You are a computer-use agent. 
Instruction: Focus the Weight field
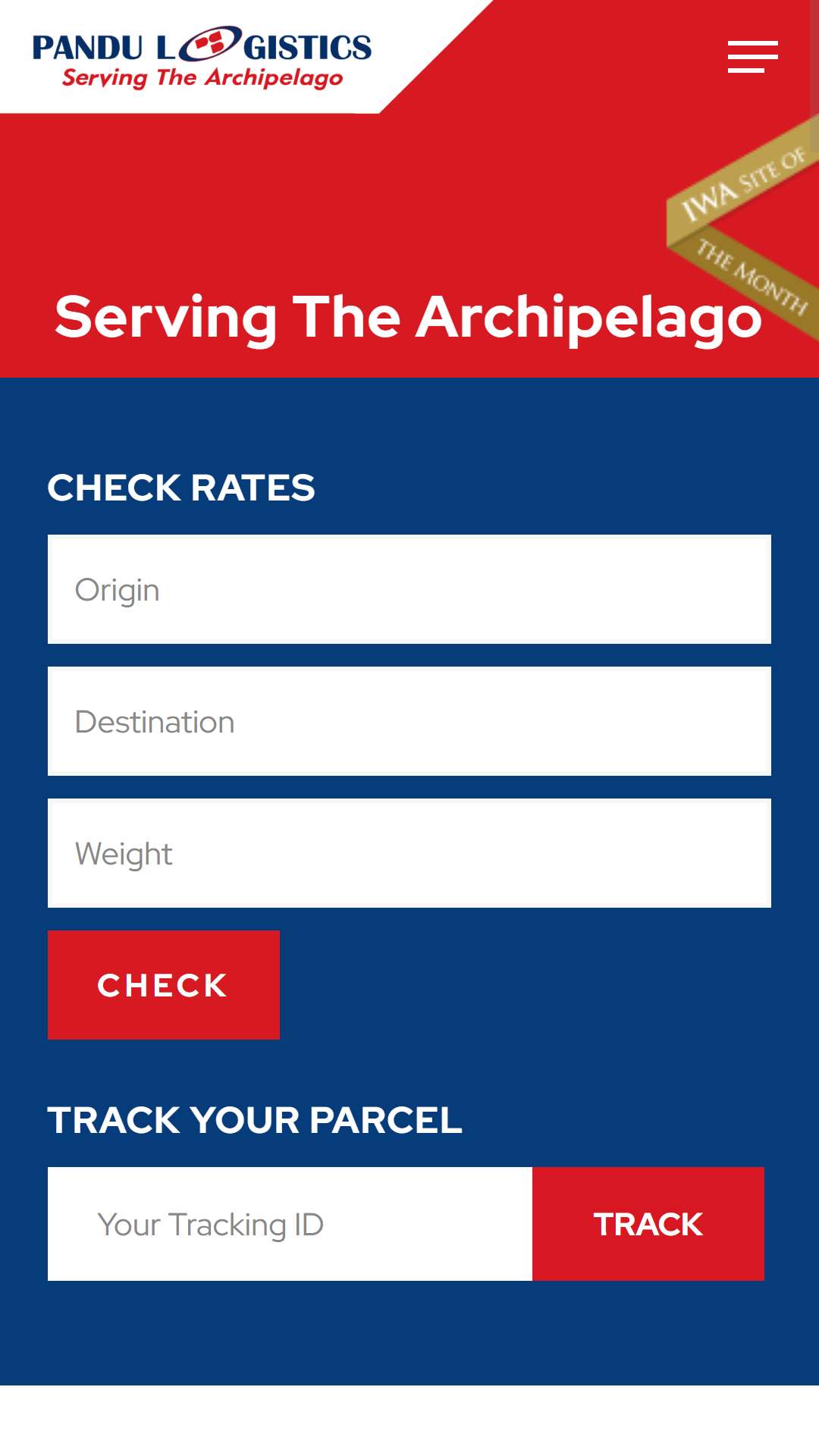click(x=409, y=853)
